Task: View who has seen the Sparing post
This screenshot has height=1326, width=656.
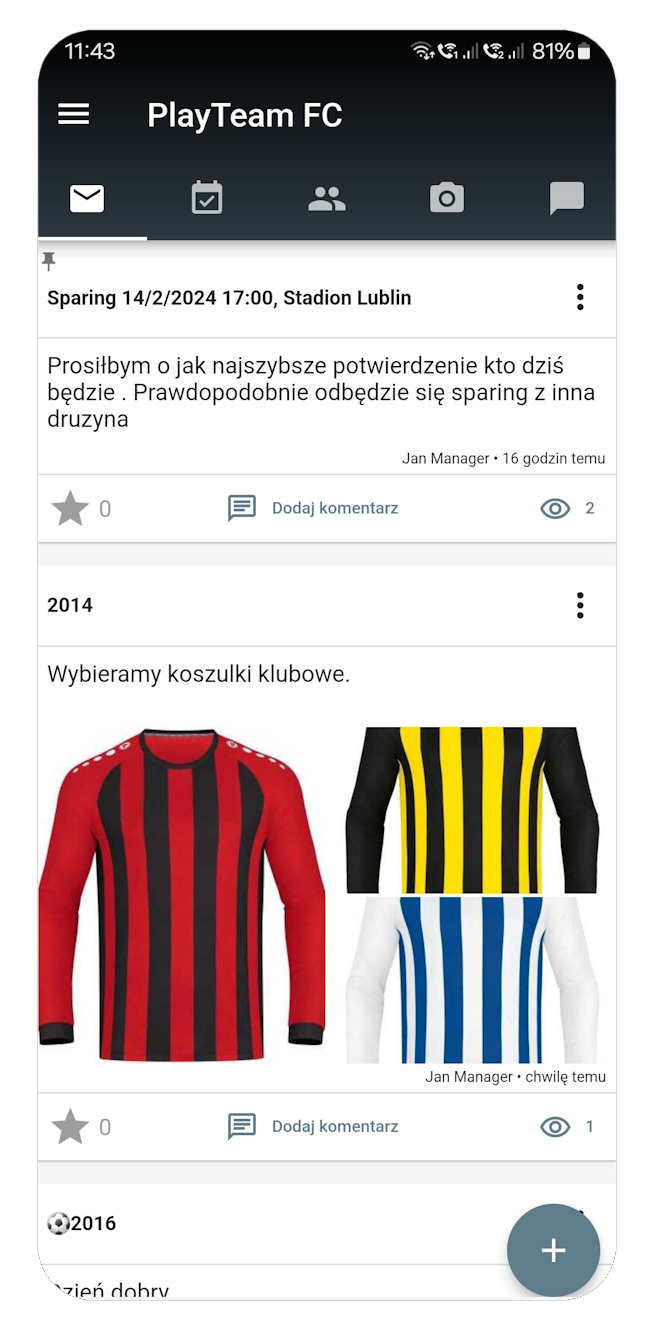Action: (x=566, y=508)
